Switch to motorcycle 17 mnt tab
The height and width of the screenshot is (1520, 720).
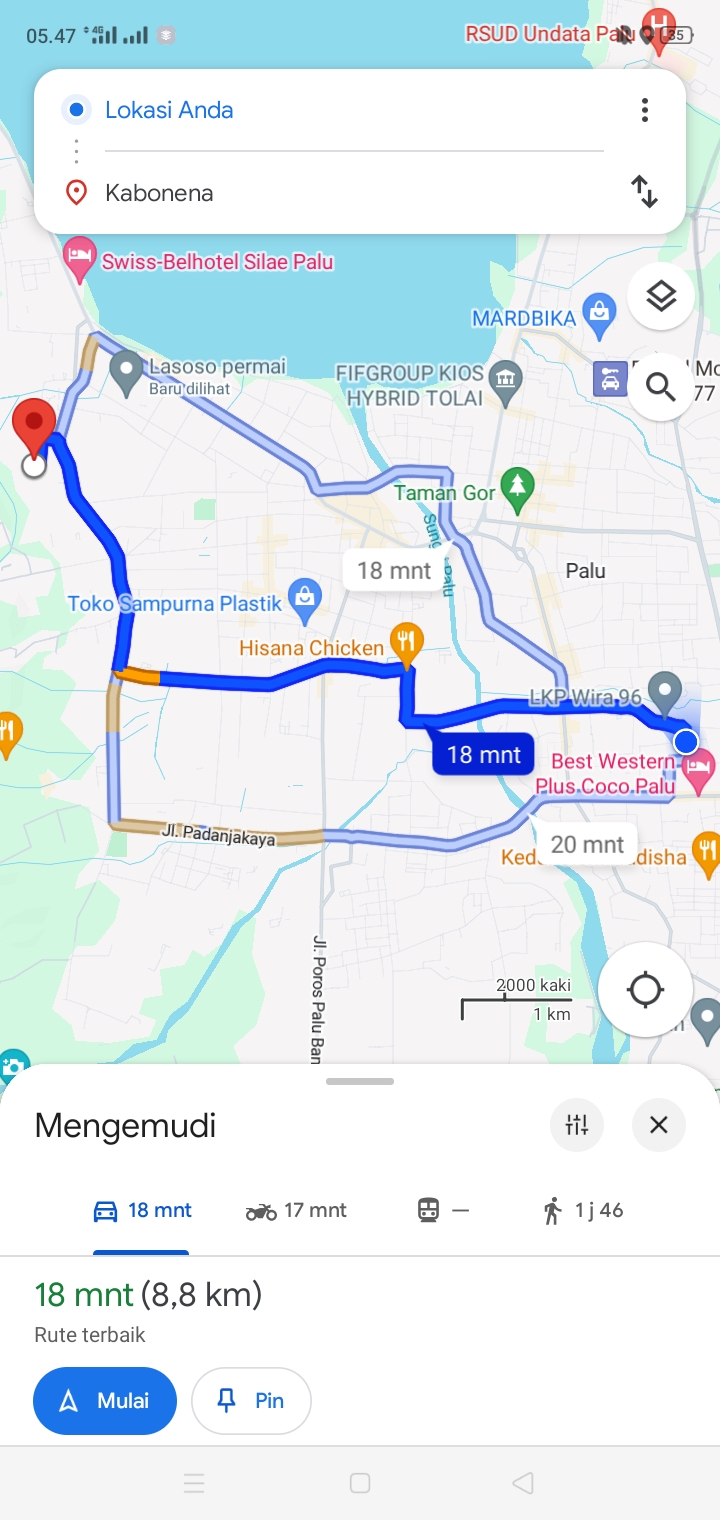(x=296, y=1211)
